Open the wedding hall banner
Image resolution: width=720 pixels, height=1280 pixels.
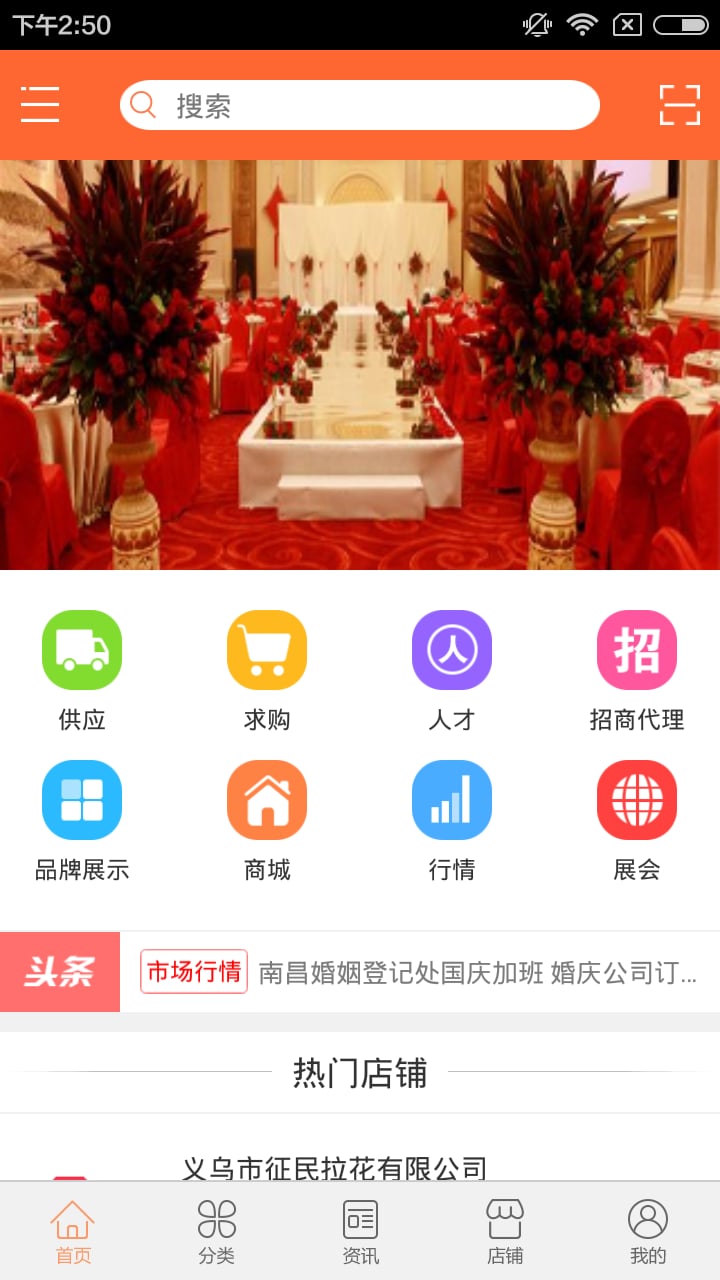point(360,365)
